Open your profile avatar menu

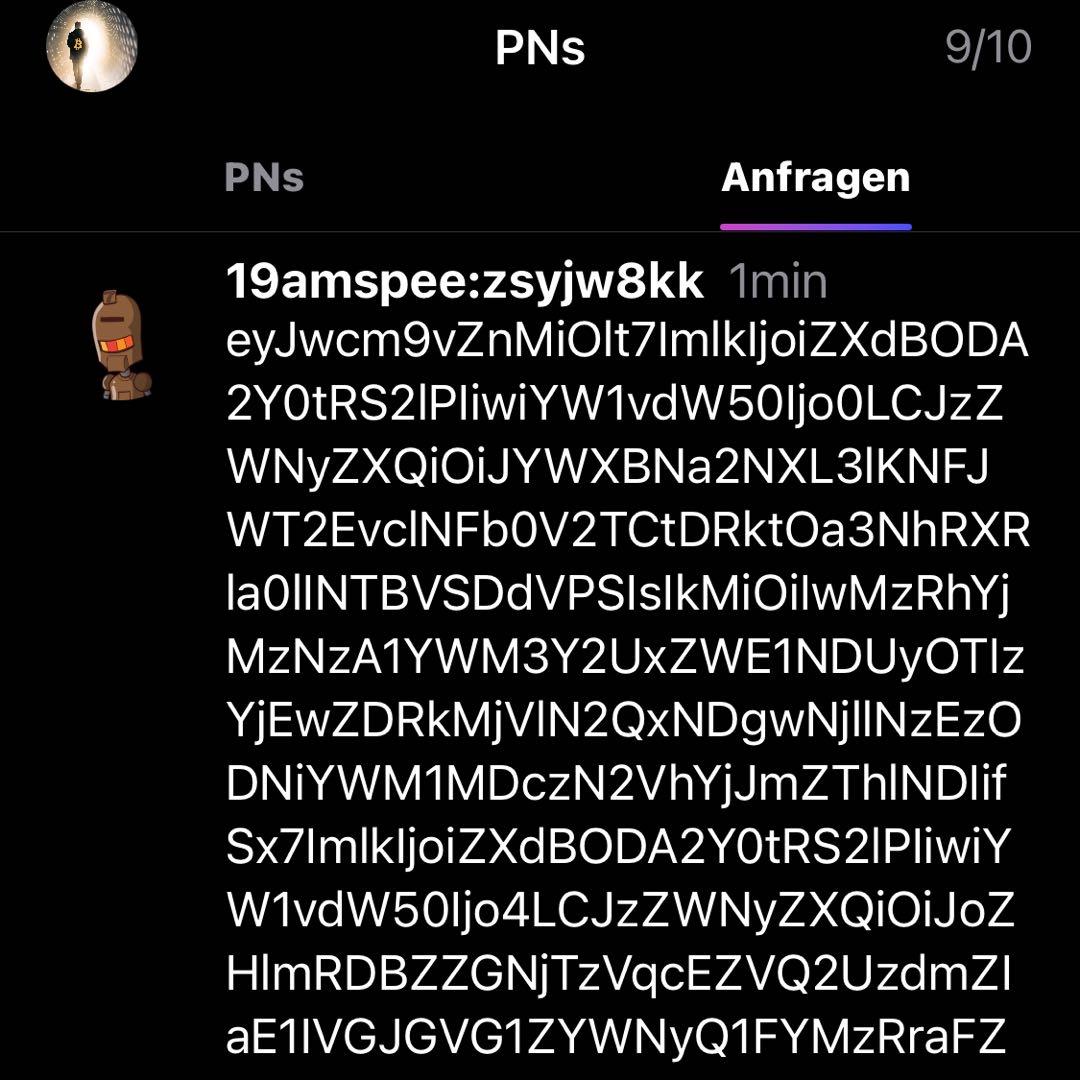coord(91,46)
